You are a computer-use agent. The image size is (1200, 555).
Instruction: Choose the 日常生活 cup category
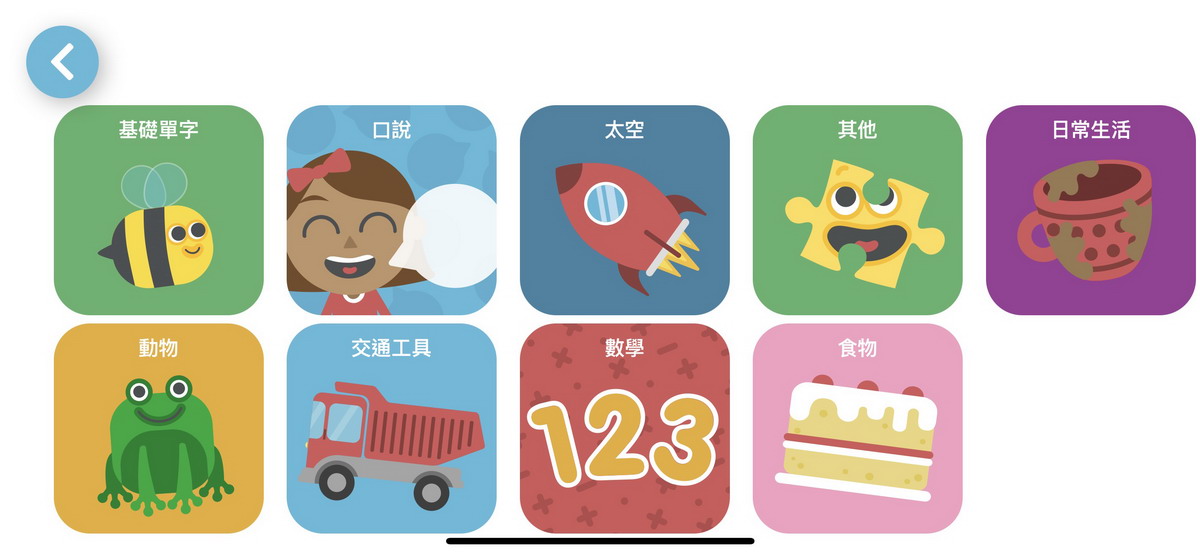(x=1090, y=210)
